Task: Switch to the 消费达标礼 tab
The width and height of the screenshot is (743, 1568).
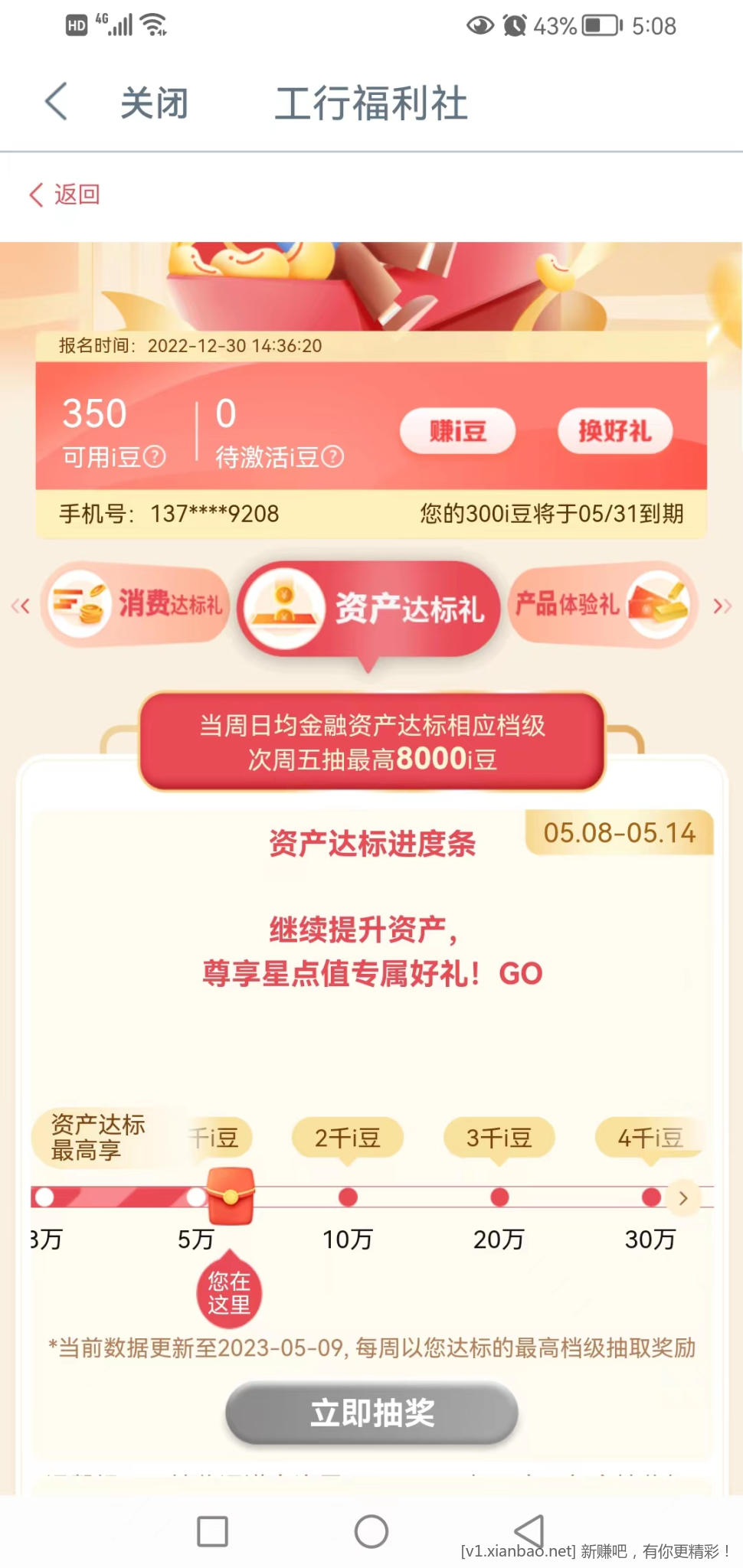Action: click(136, 605)
